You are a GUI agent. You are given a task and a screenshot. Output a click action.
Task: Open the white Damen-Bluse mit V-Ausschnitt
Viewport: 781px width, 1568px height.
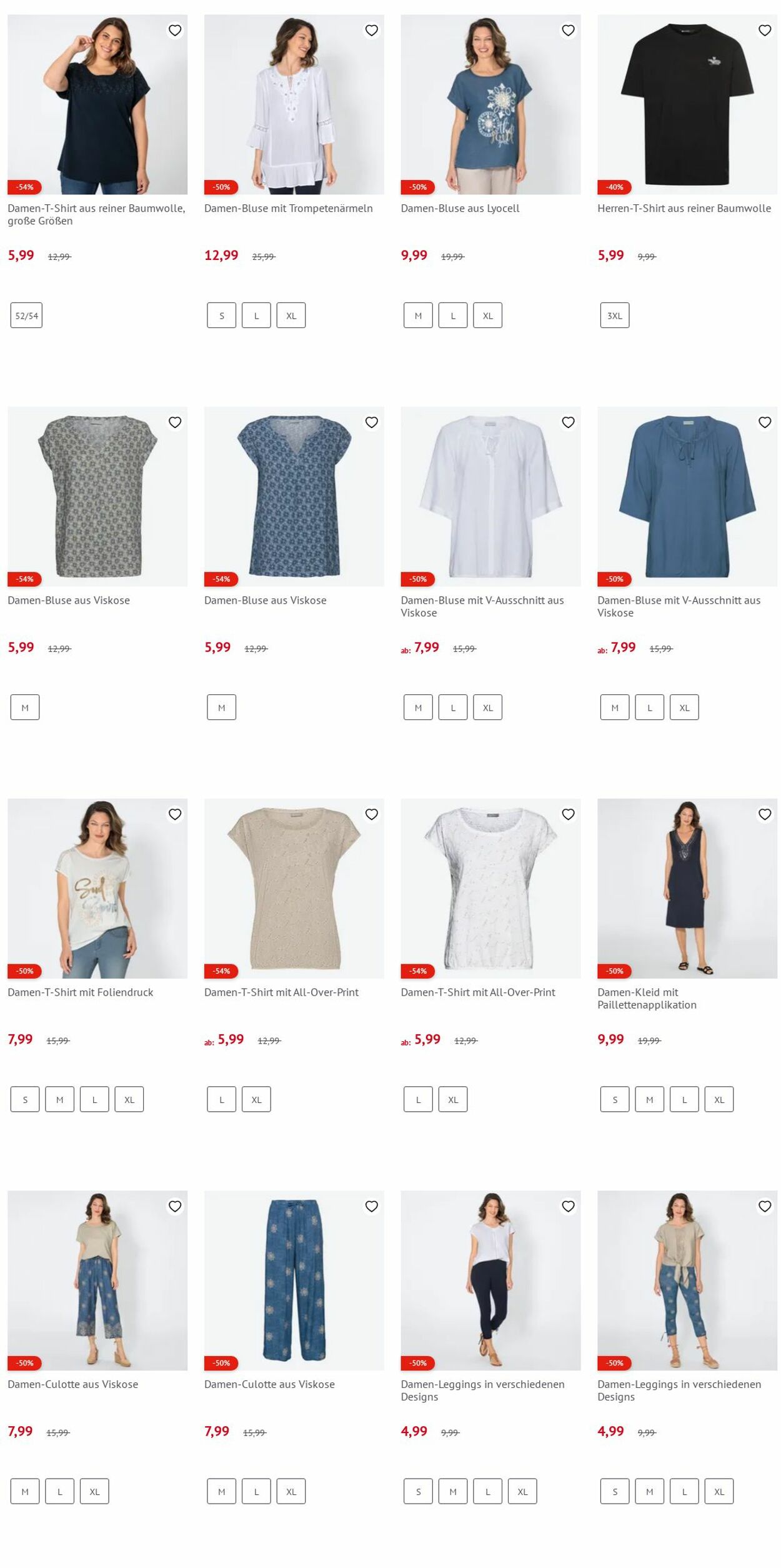(x=490, y=496)
